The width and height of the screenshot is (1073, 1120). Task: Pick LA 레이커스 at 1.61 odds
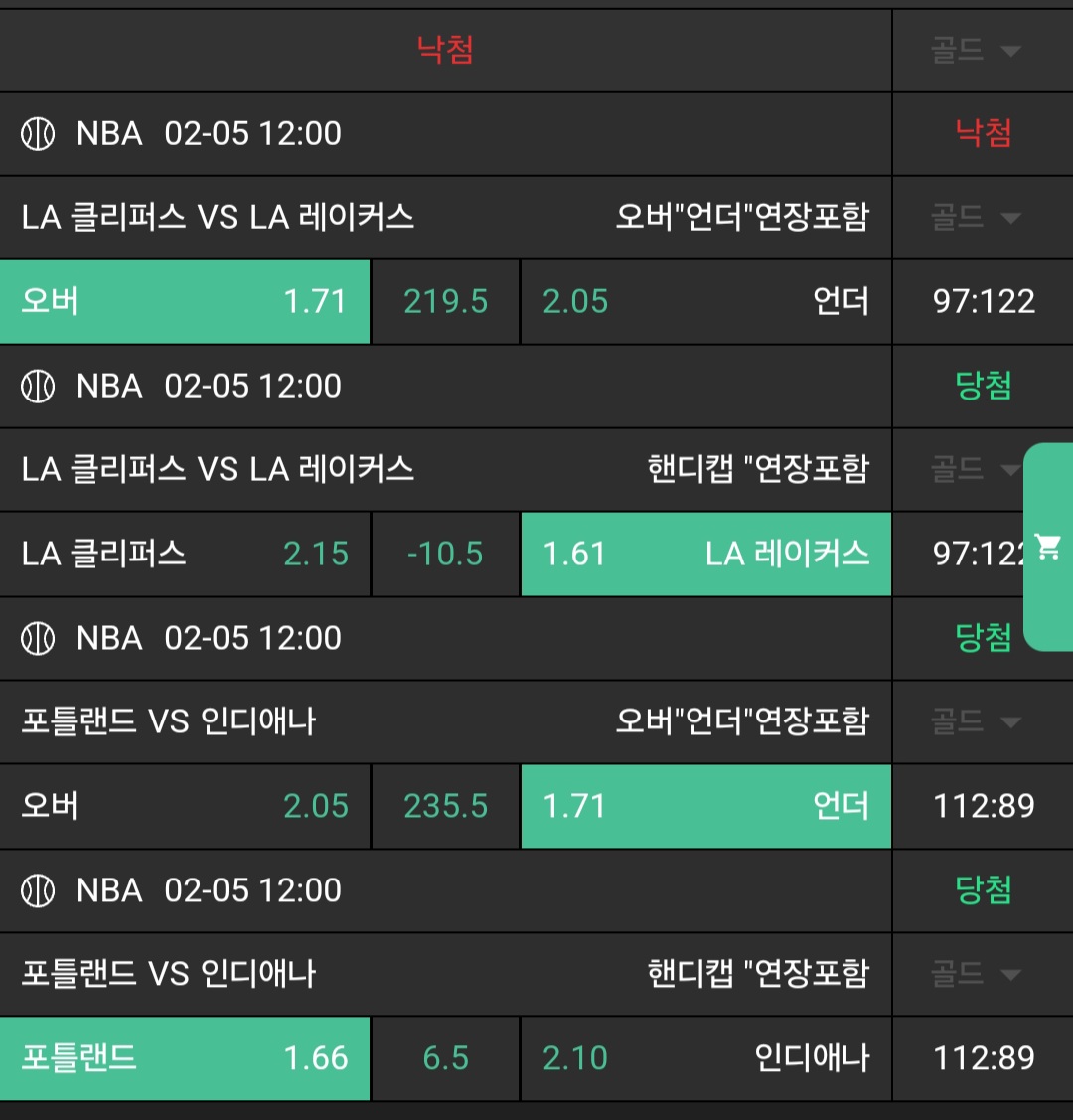point(705,555)
